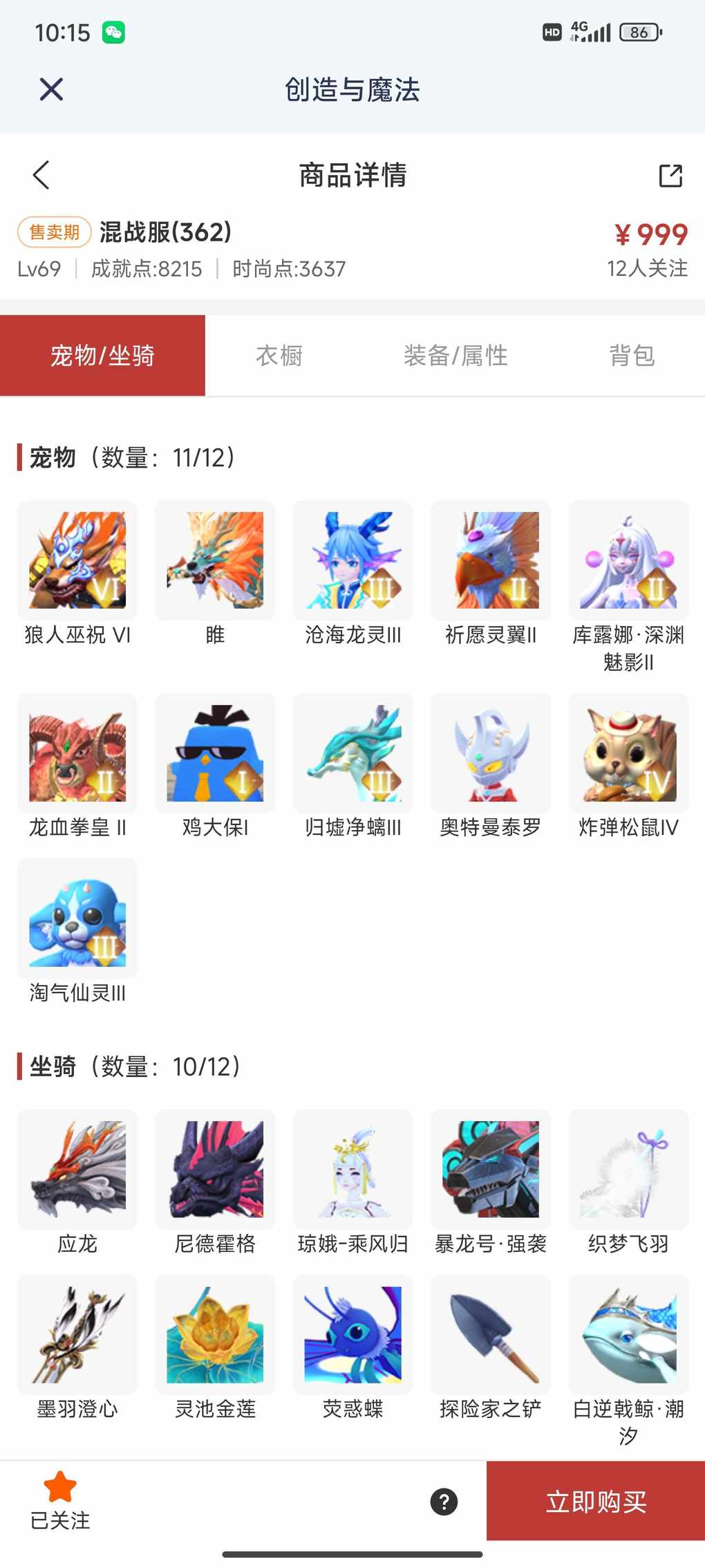Viewport: 705px width, 1568px height.
Task: Share this listing via the share icon
Action: point(670,176)
